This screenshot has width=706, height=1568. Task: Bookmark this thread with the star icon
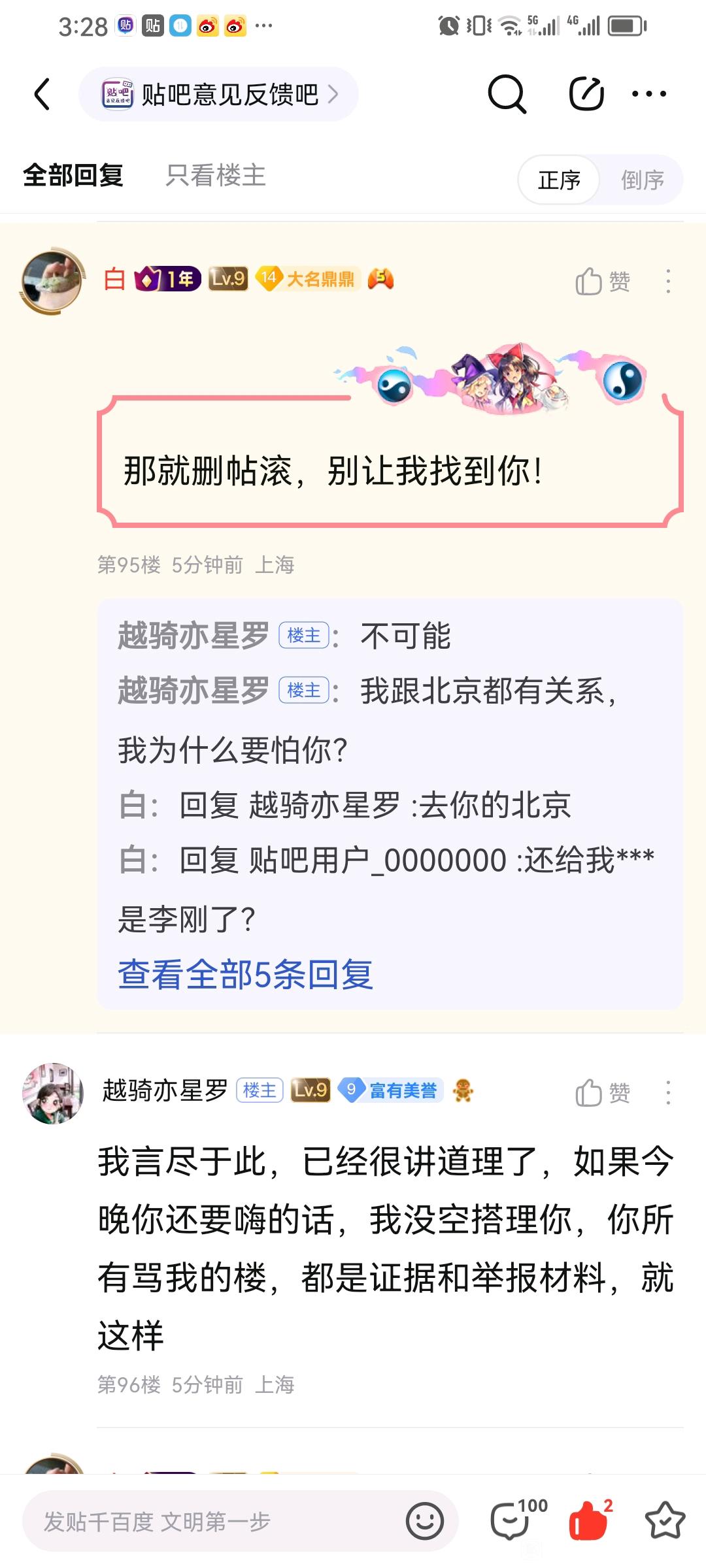(x=665, y=1520)
